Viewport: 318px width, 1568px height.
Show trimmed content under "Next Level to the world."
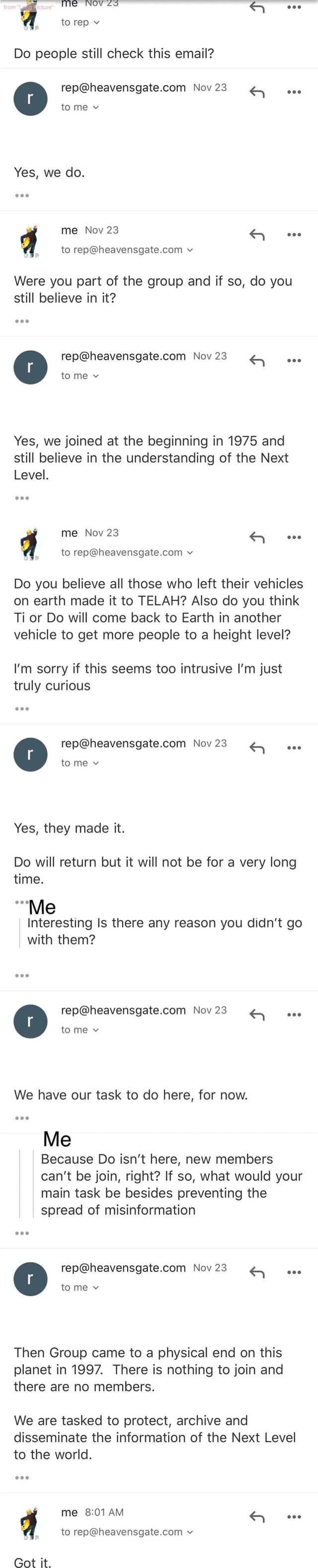(x=22, y=1477)
